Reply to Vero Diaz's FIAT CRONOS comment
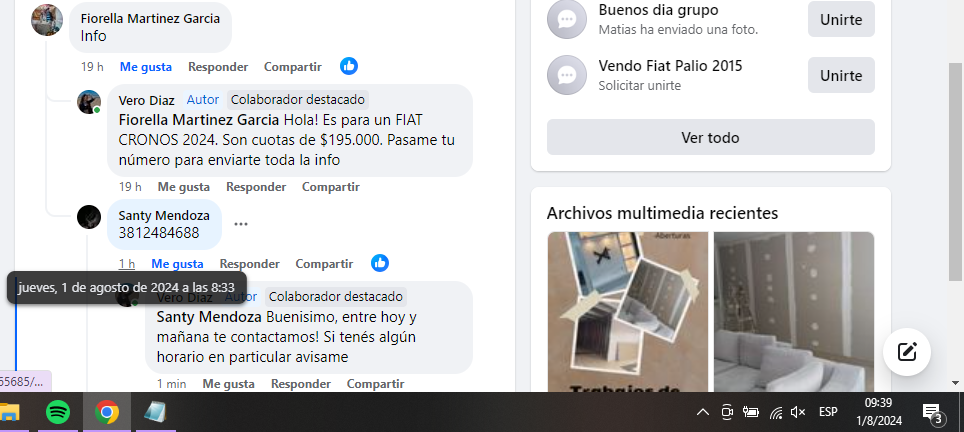Viewport: 964px width, 432px height. [255, 187]
